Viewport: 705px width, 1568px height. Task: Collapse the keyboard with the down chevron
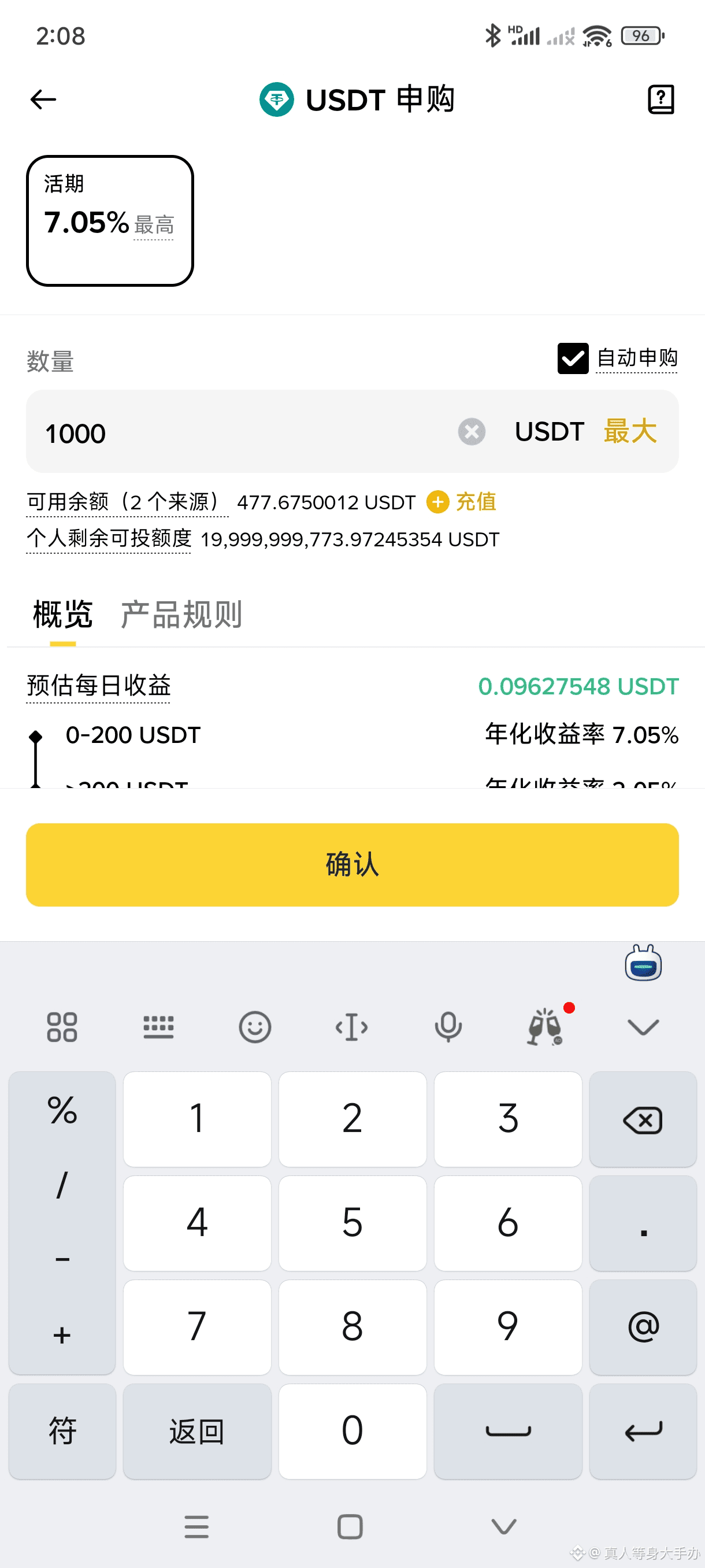pyautogui.click(x=643, y=1027)
